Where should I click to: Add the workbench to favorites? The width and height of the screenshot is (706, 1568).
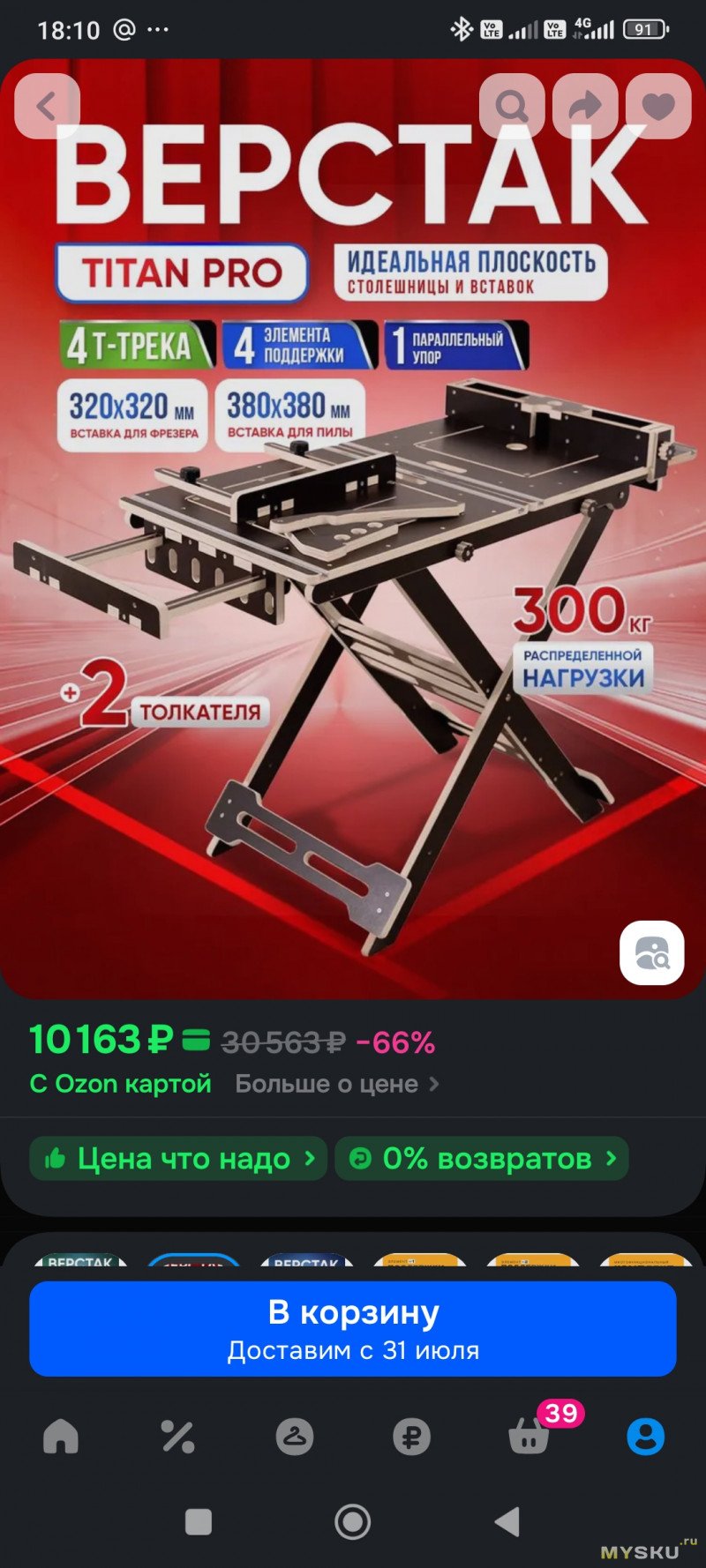click(657, 107)
